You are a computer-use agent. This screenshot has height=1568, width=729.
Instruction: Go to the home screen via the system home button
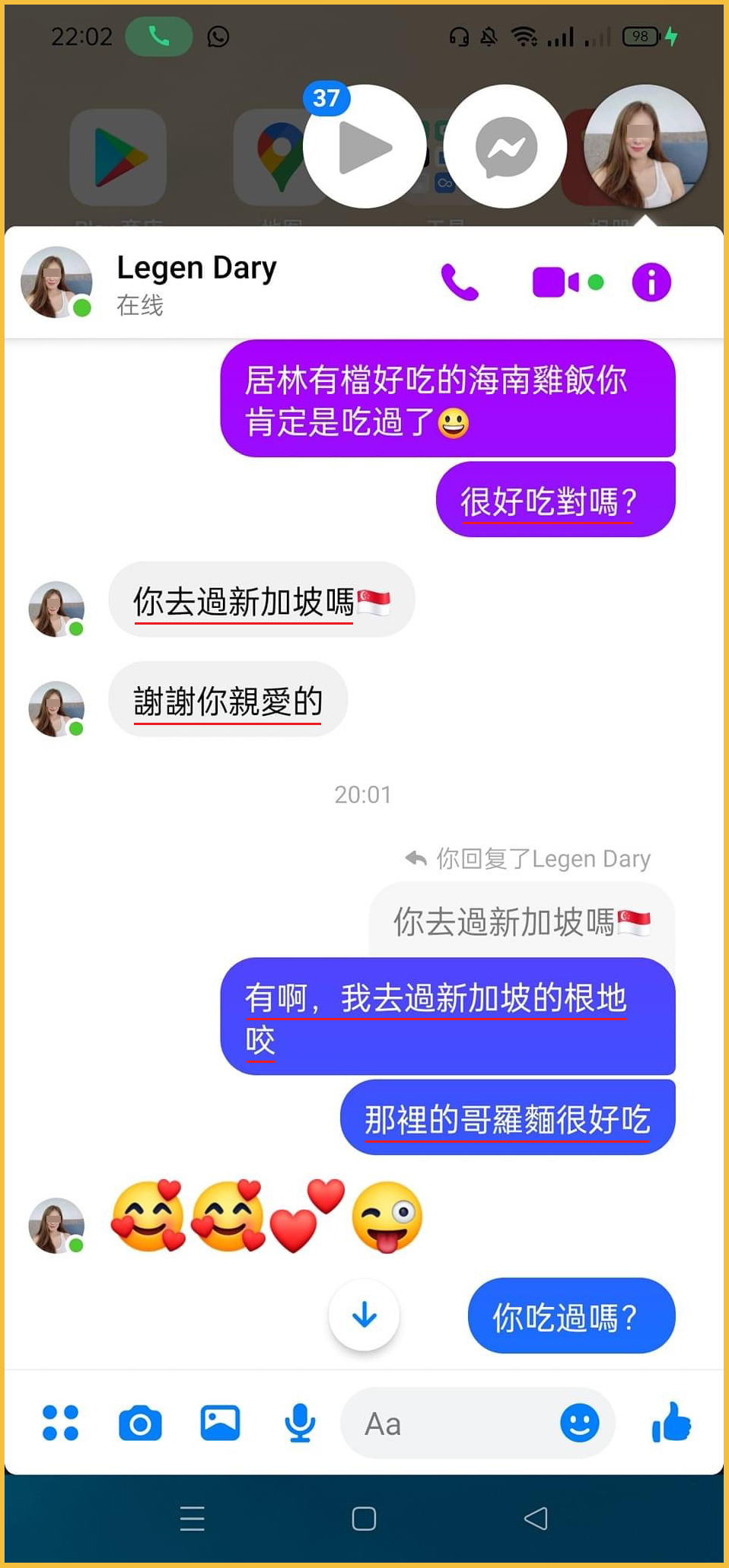coord(364,1519)
